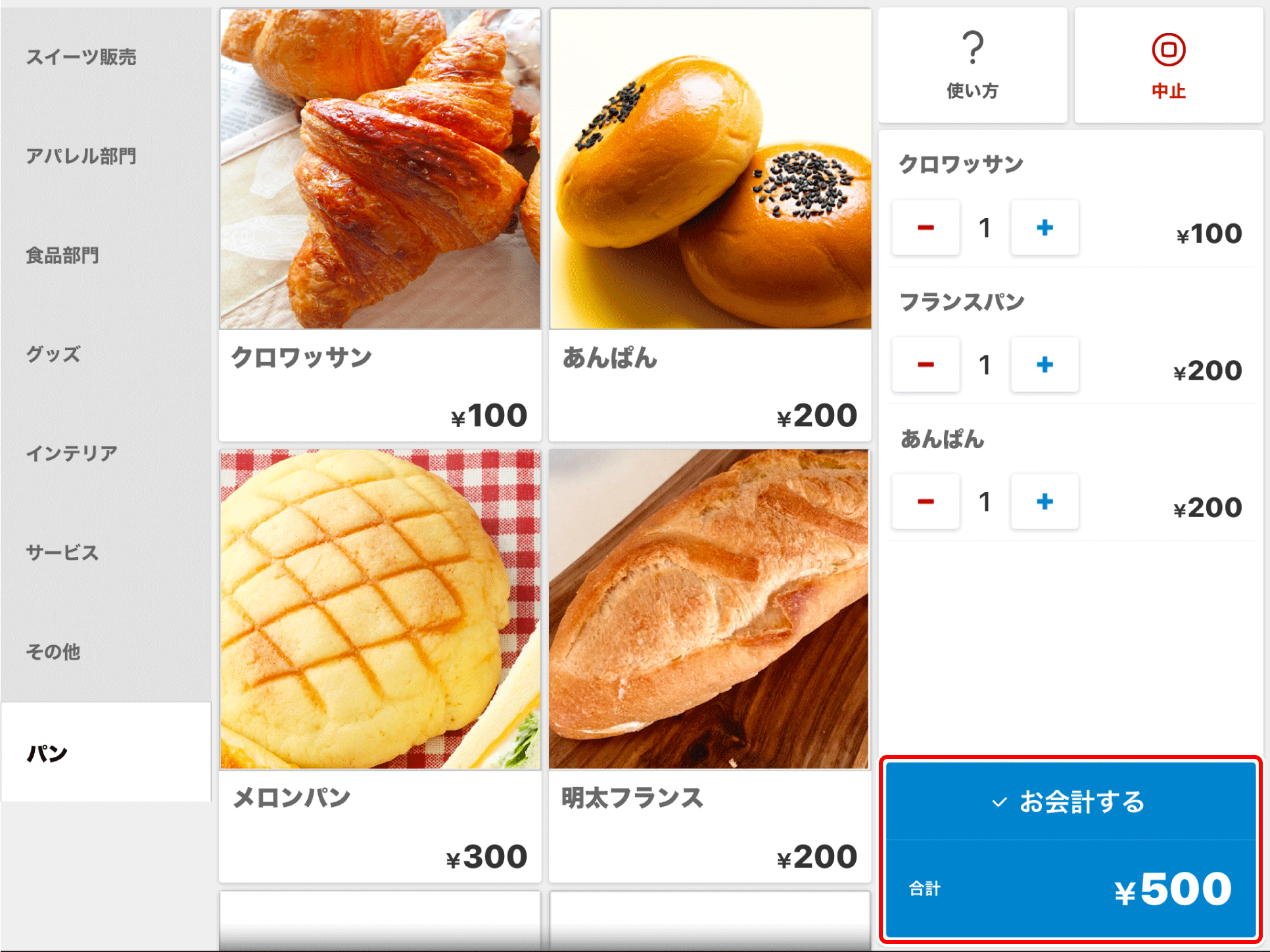1270x952 pixels.
Task: Select the インテリア category
Action: click(72, 453)
